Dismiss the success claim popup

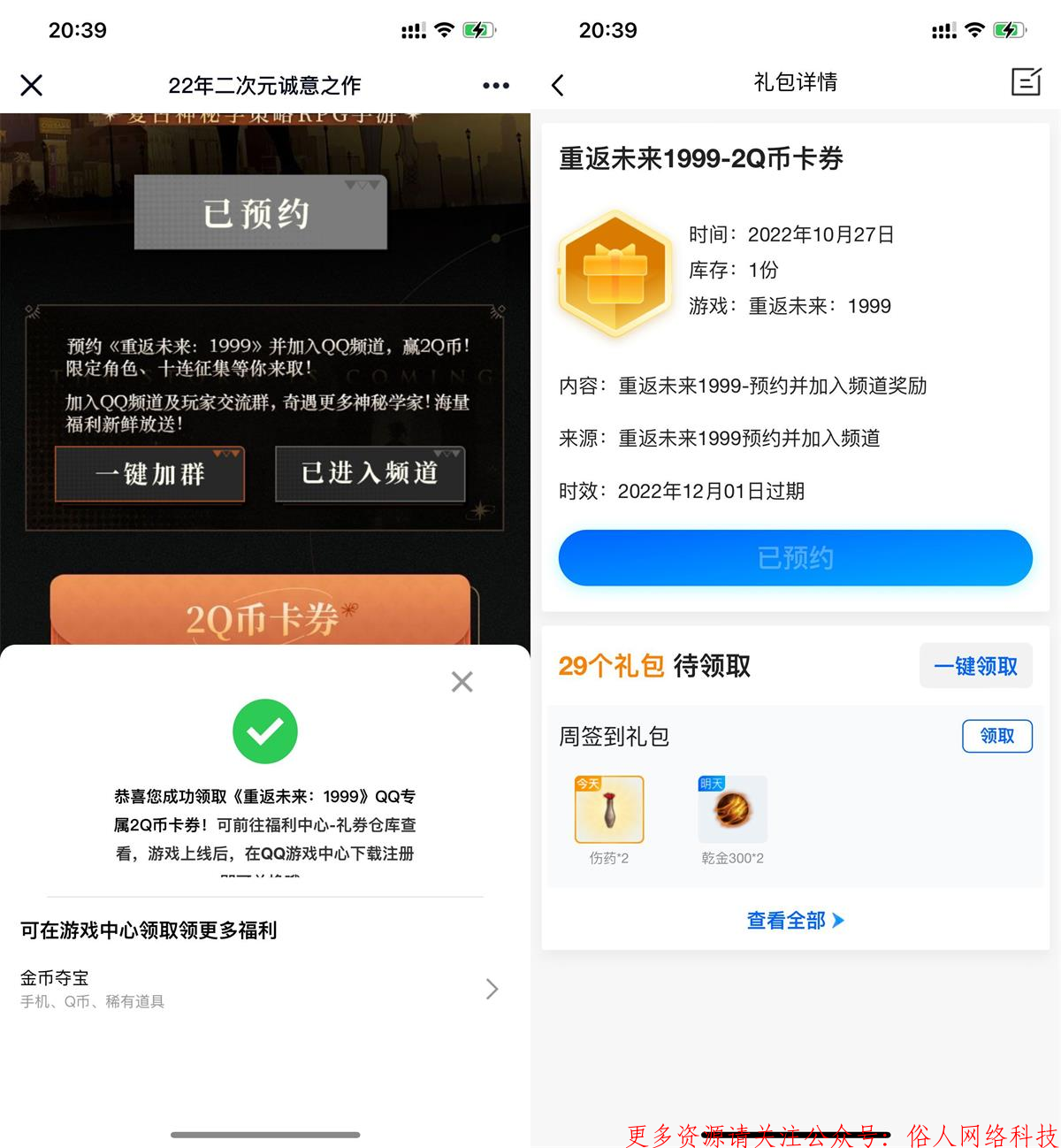462,681
